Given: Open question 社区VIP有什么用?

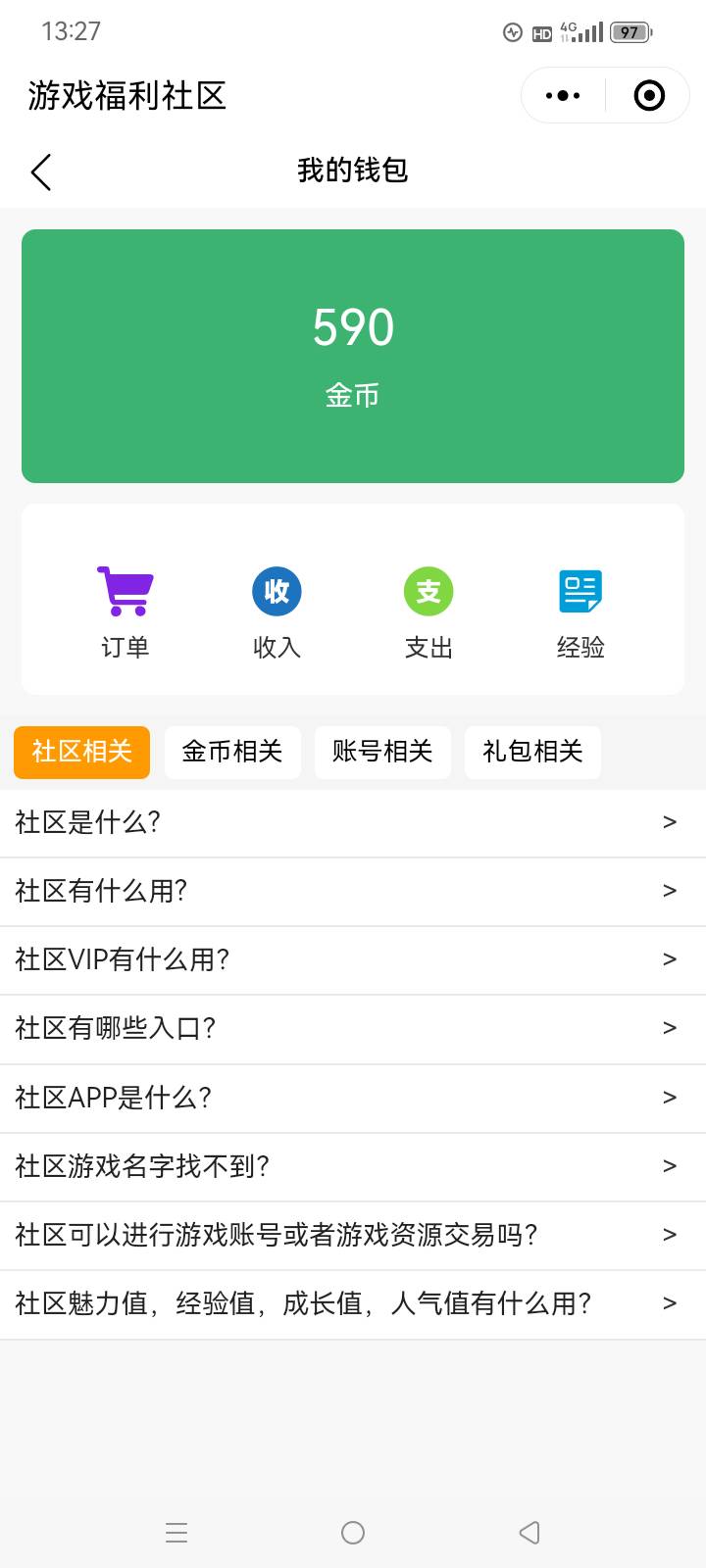Looking at the screenshot, I should click(353, 959).
